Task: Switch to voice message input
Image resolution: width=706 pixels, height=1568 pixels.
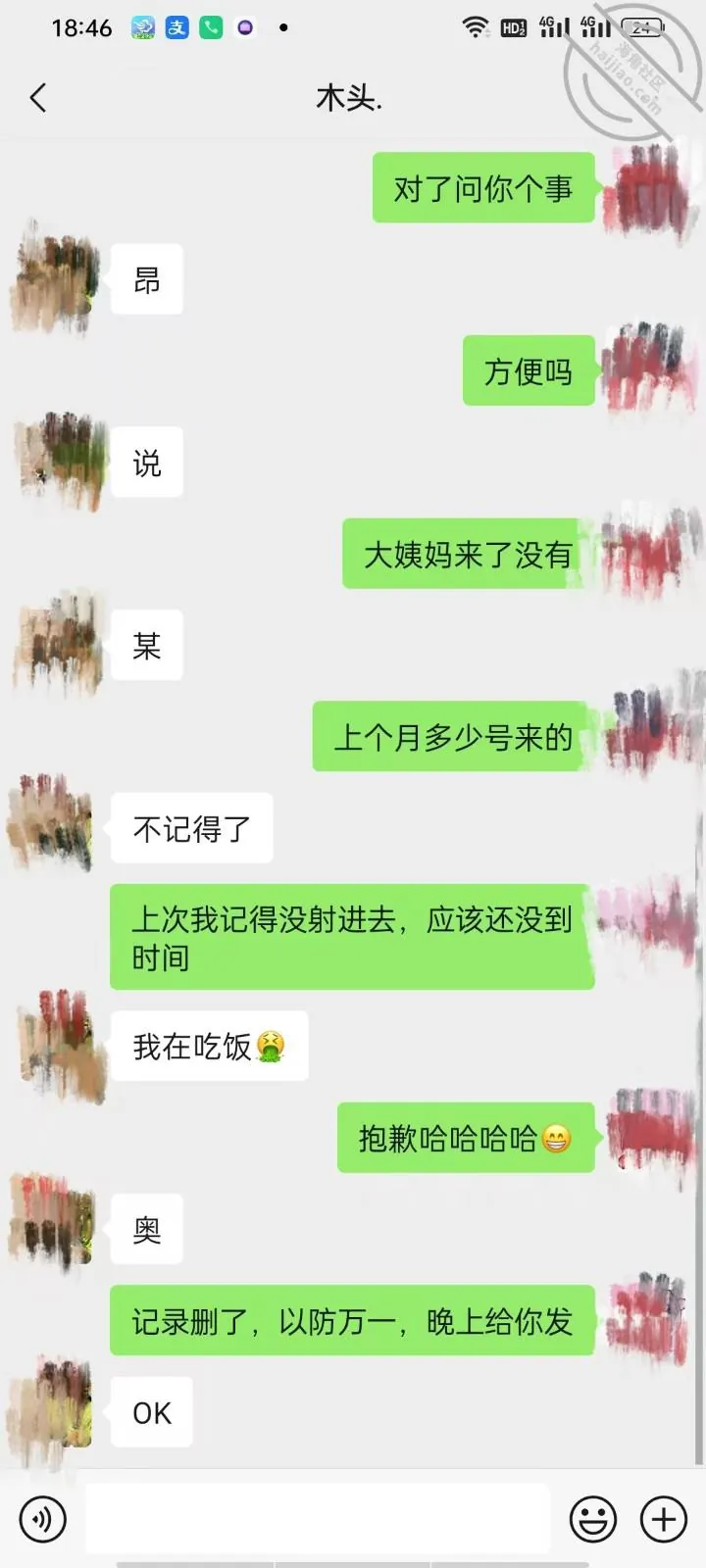Action: (x=42, y=1519)
